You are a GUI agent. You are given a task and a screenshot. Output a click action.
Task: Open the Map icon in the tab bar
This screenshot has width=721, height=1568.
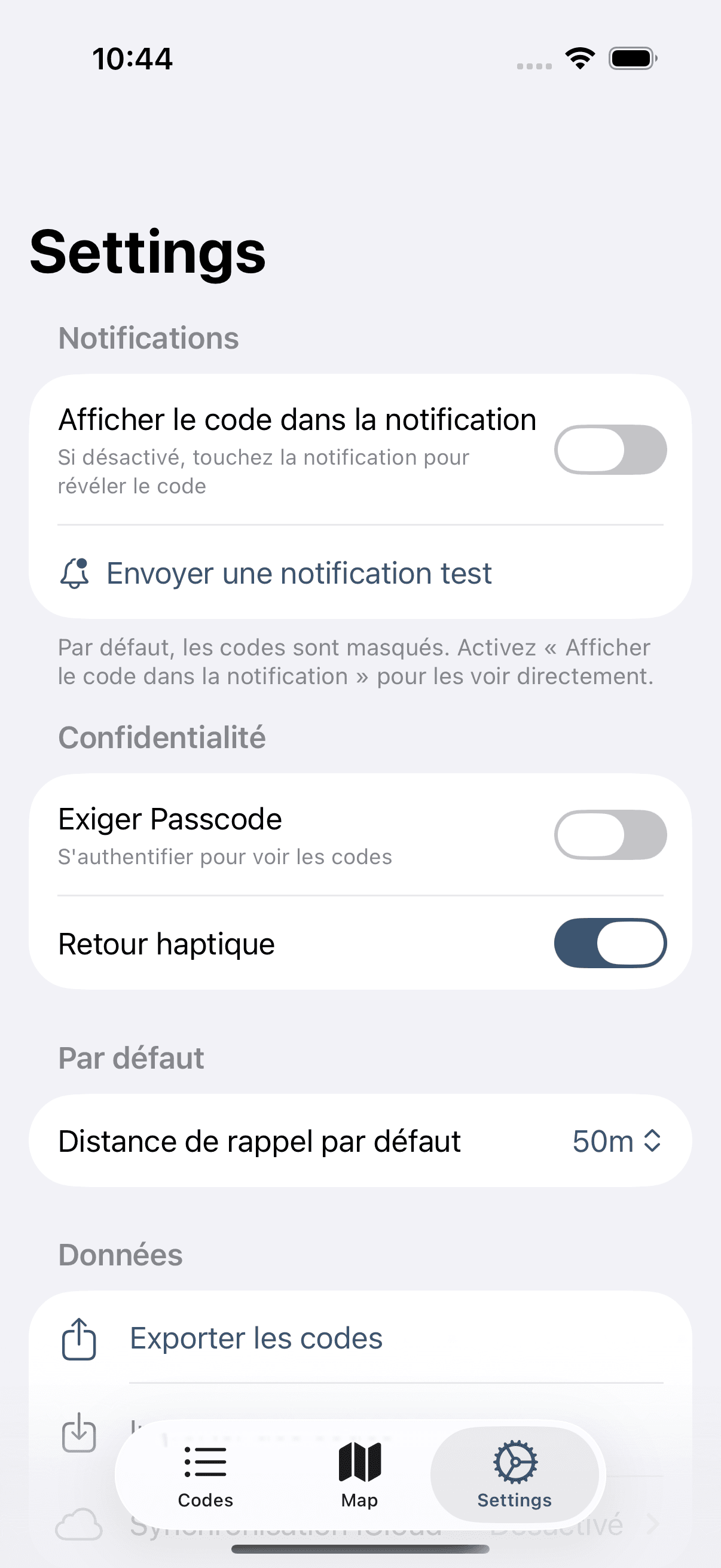359,1461
